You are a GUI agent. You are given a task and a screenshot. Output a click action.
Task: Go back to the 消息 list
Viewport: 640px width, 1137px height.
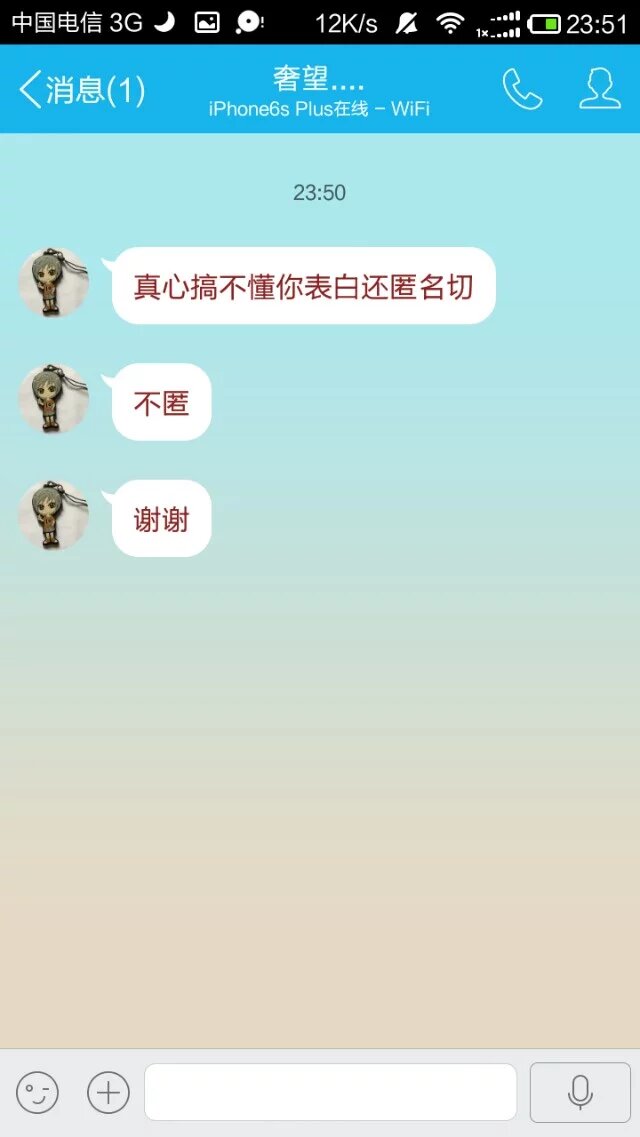(80, 90)
